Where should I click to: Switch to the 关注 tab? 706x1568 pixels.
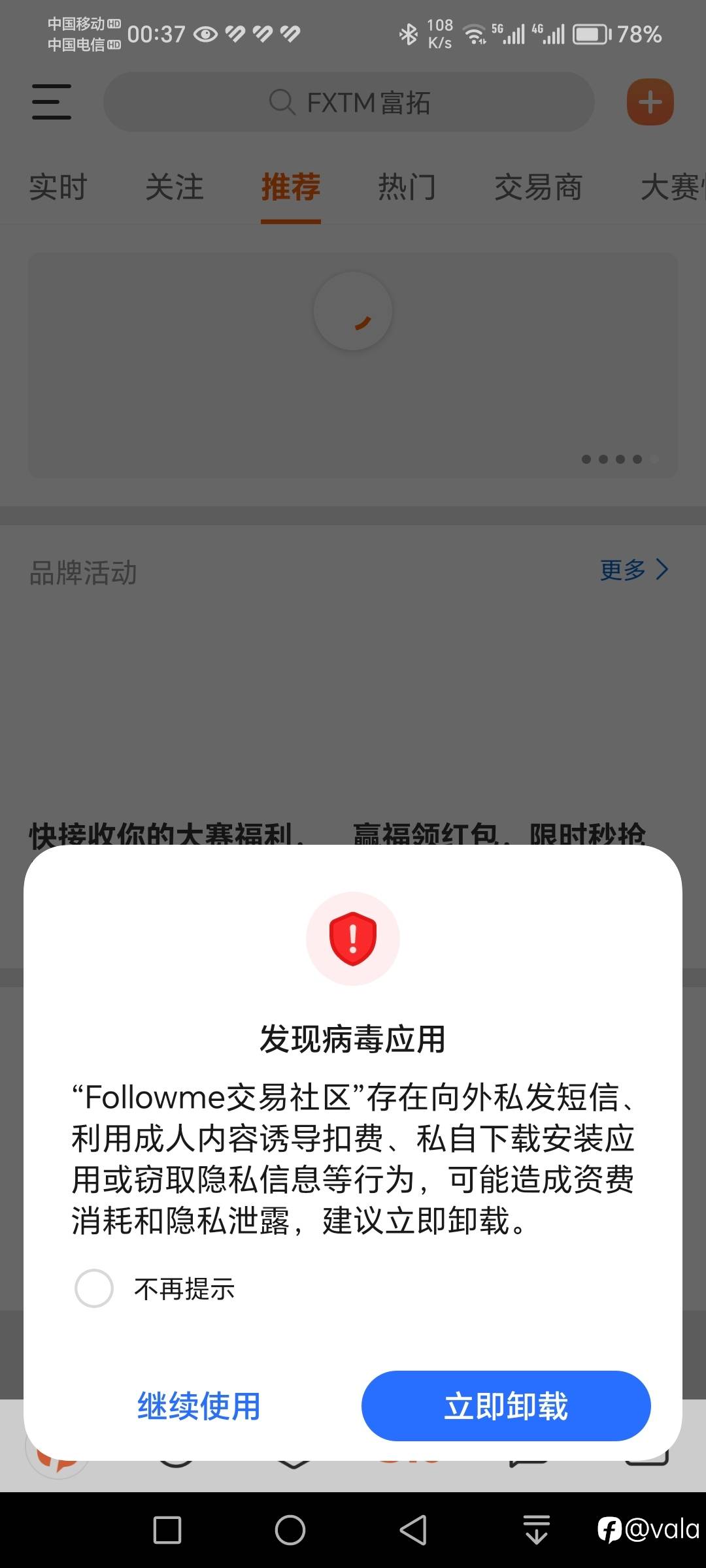pos(175,188)
